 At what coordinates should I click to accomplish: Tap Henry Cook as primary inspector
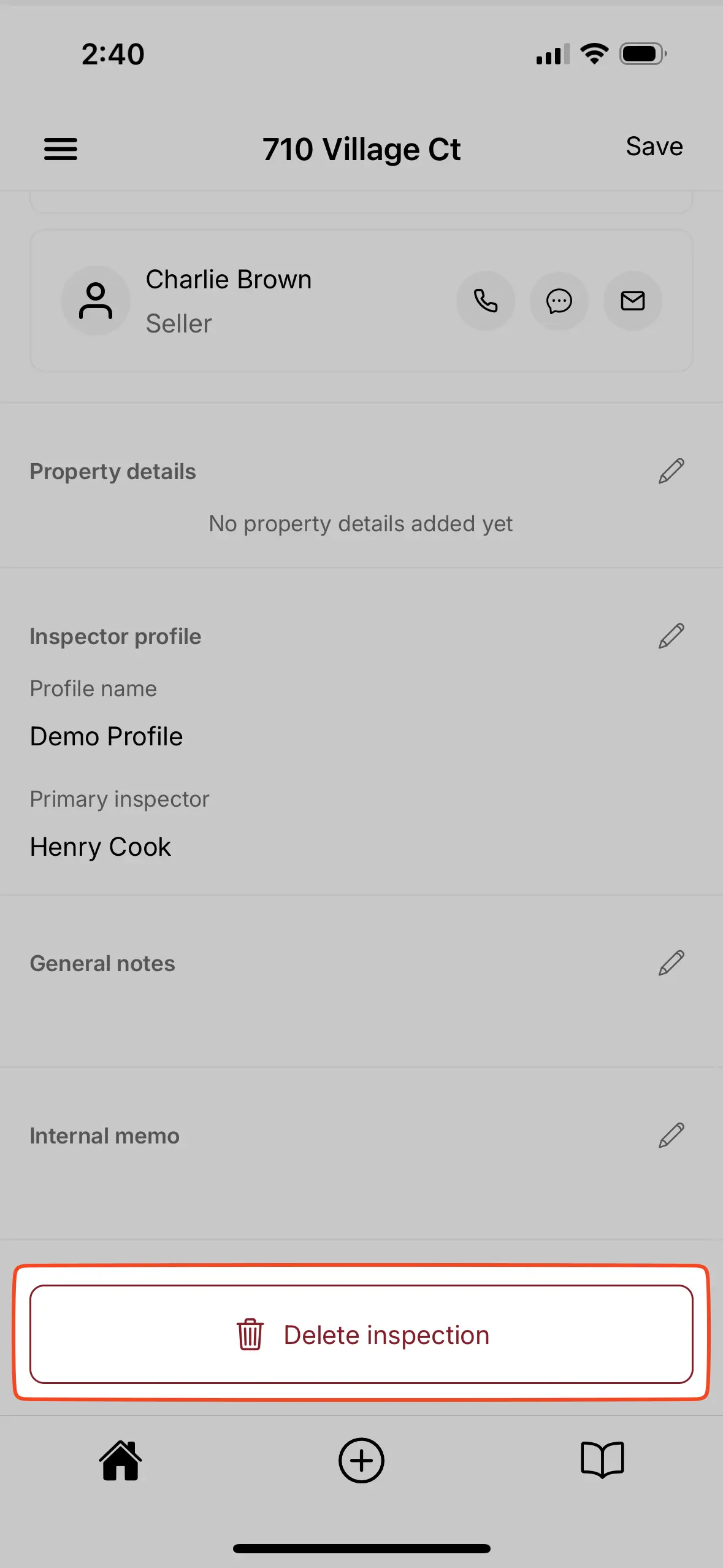(100, 846)
